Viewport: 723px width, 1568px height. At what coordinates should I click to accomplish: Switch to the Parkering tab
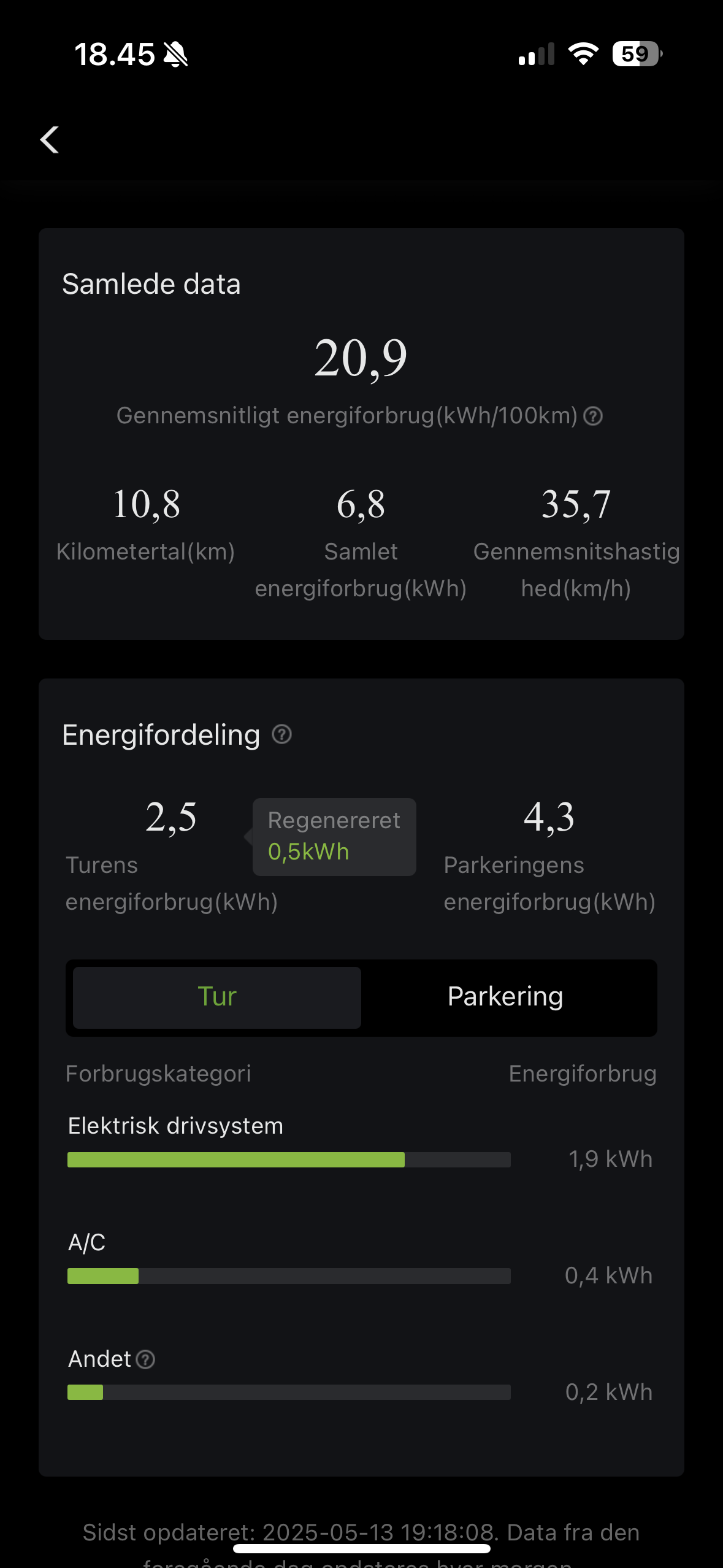(505, 997)
